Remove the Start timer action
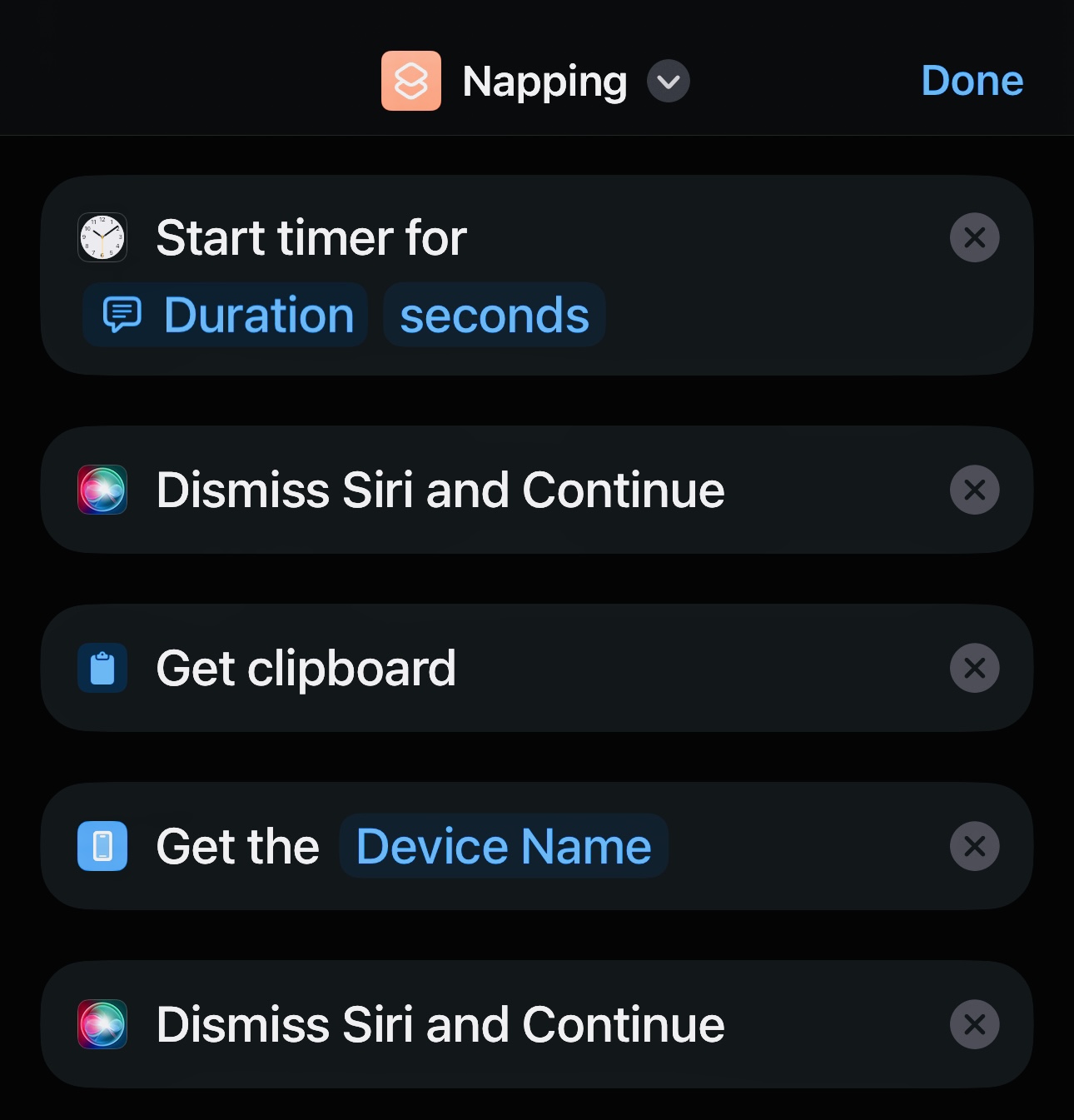Image resolution: width=1074 pixels, height=1120 pixels. pos(974,238)
